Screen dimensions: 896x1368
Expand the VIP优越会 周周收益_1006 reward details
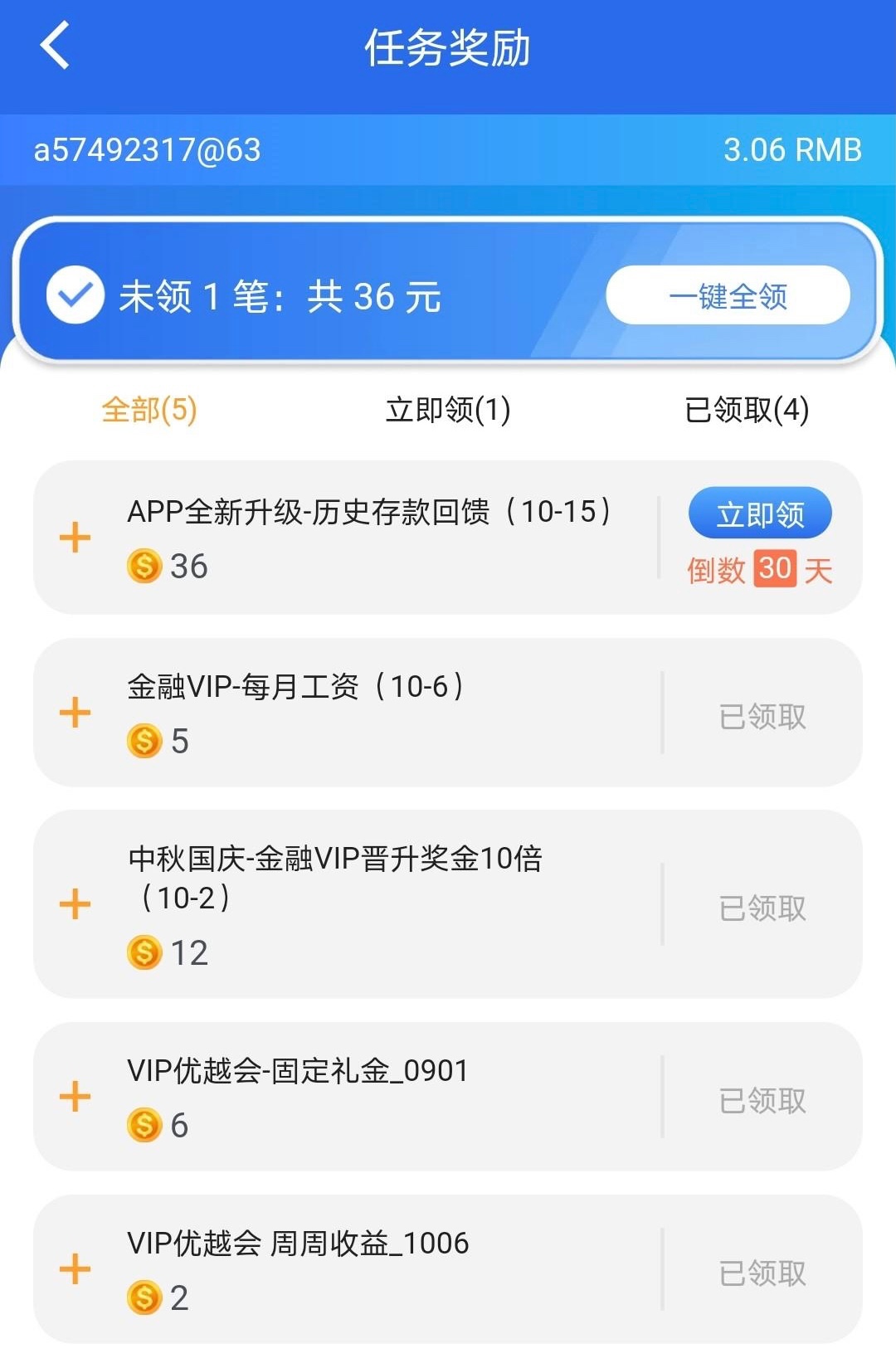click(x=75, y=1269)
